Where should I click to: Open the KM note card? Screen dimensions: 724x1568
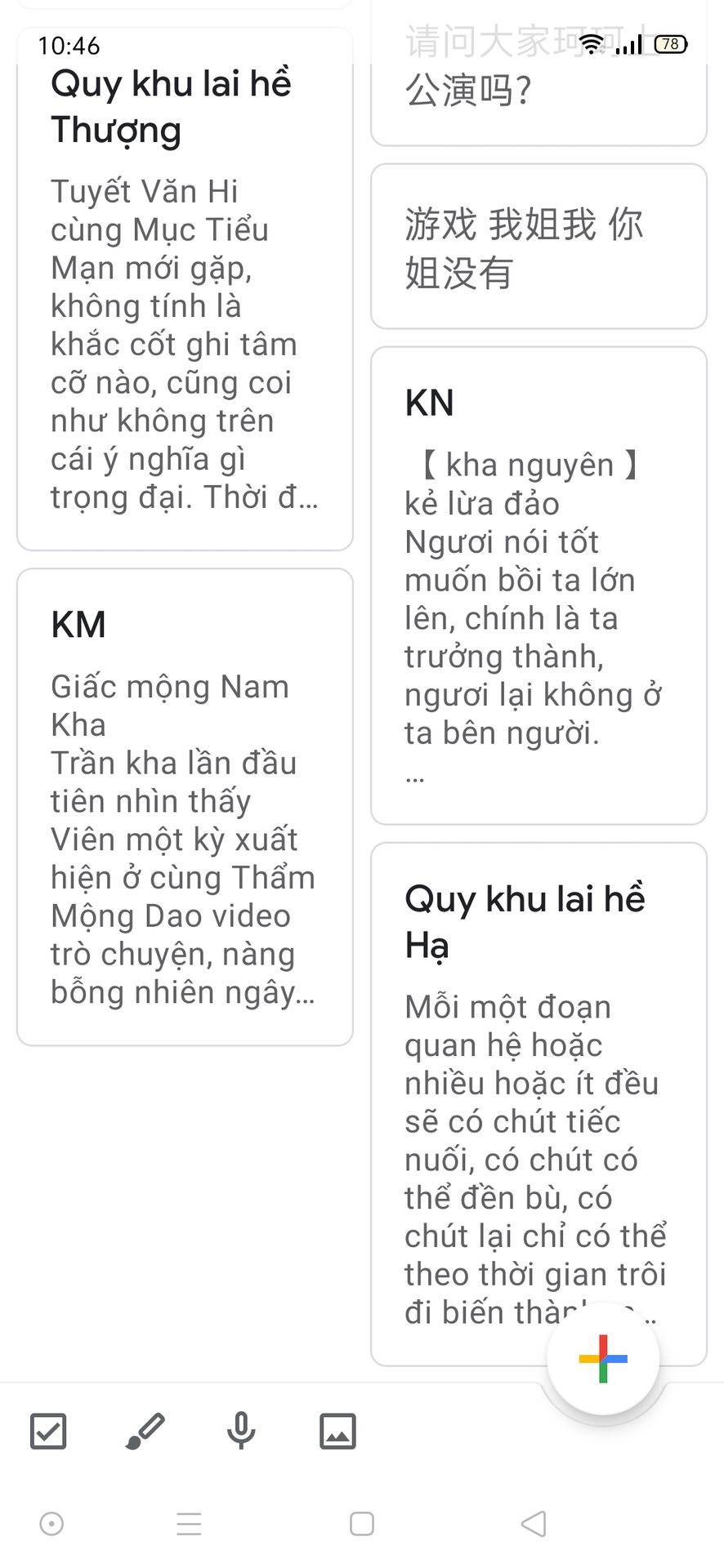pyautogui.click(x=185, y=807)
